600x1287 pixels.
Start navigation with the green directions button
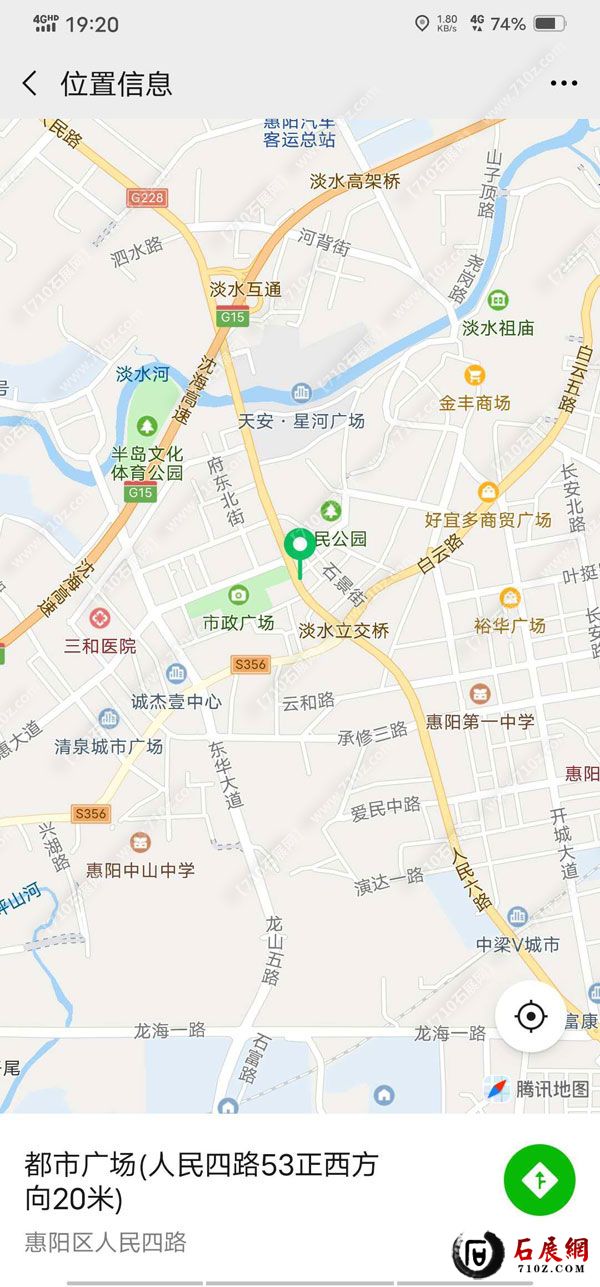pos(540,1180)
